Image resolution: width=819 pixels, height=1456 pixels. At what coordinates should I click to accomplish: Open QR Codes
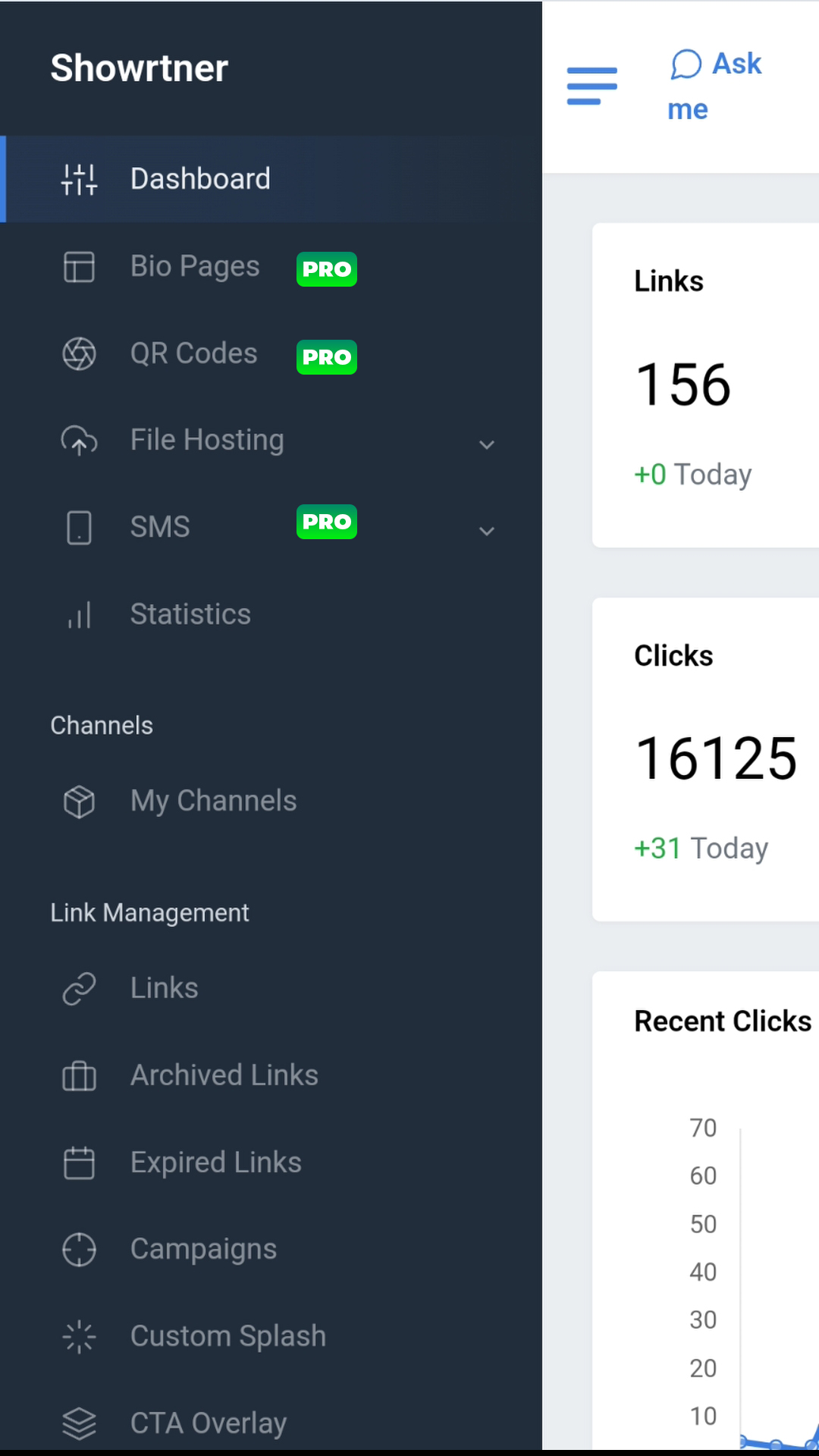pos(193,354)
